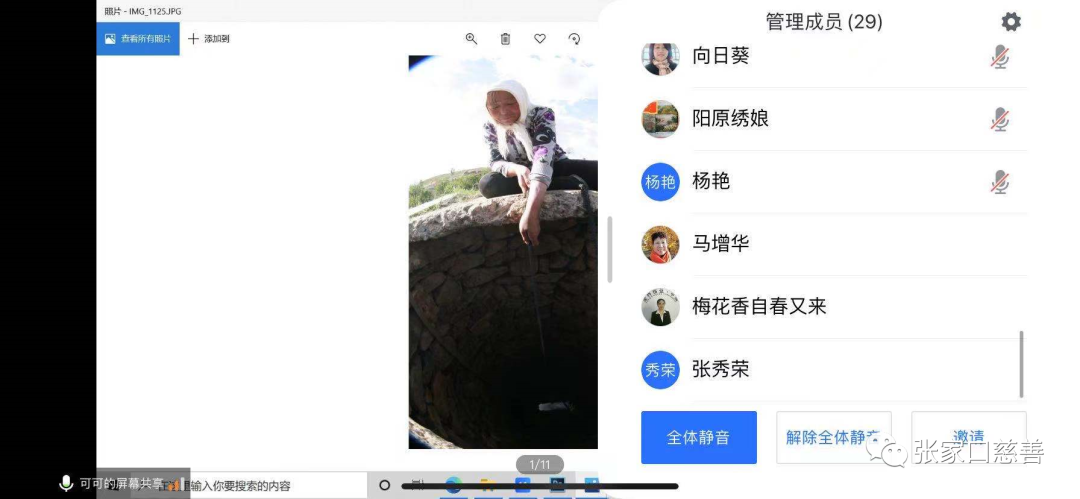
Task: Select 梅花香自春又来 in member list
Action: pyautogui.click(x=759, y=306)
